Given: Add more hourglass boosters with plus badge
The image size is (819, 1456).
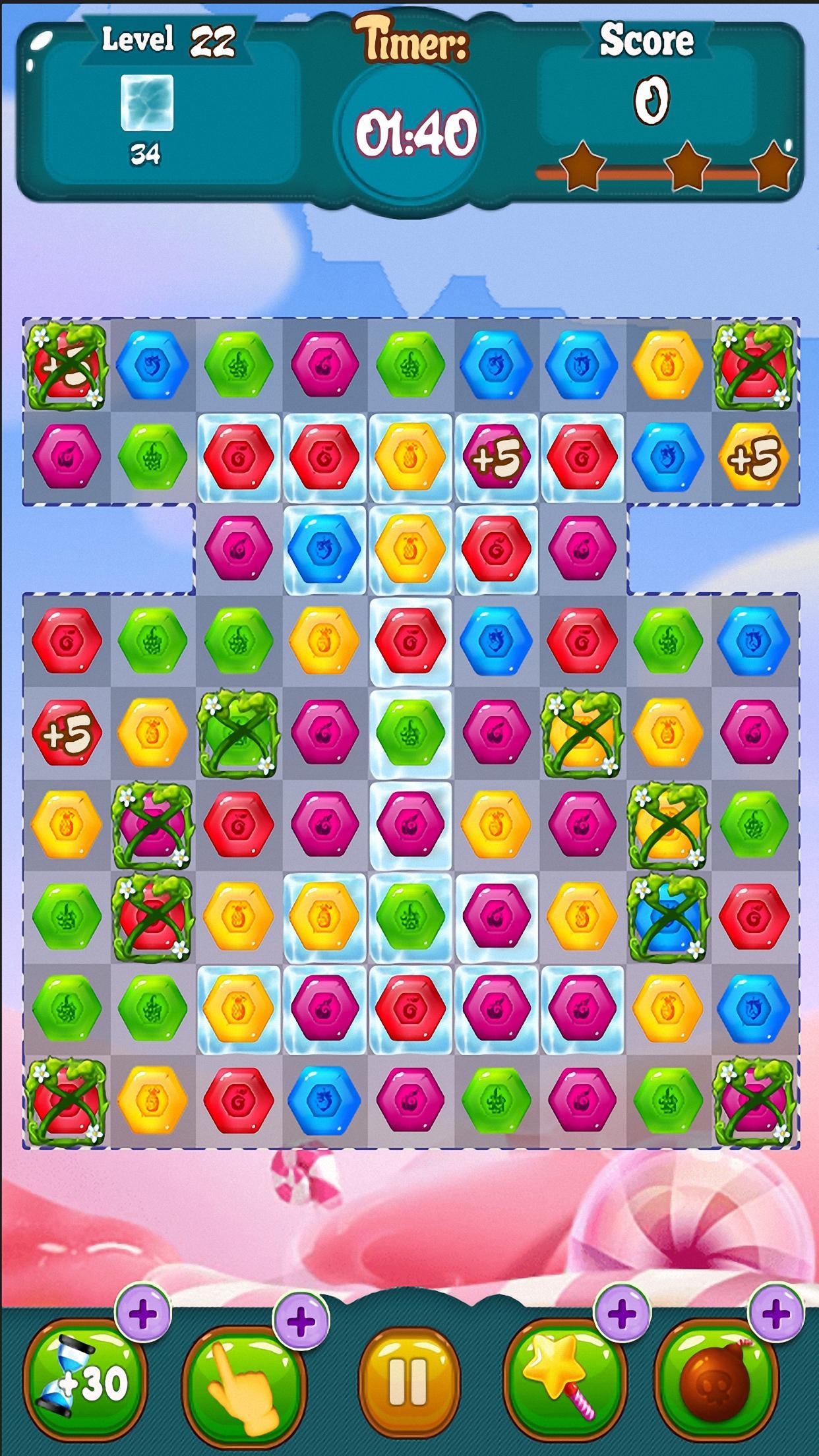Looking at the screenshot, I should coord(143,1297).
